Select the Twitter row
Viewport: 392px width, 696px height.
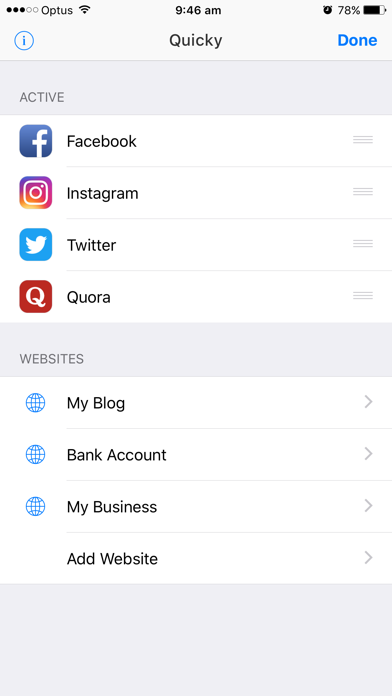click(x=196, y=245)
